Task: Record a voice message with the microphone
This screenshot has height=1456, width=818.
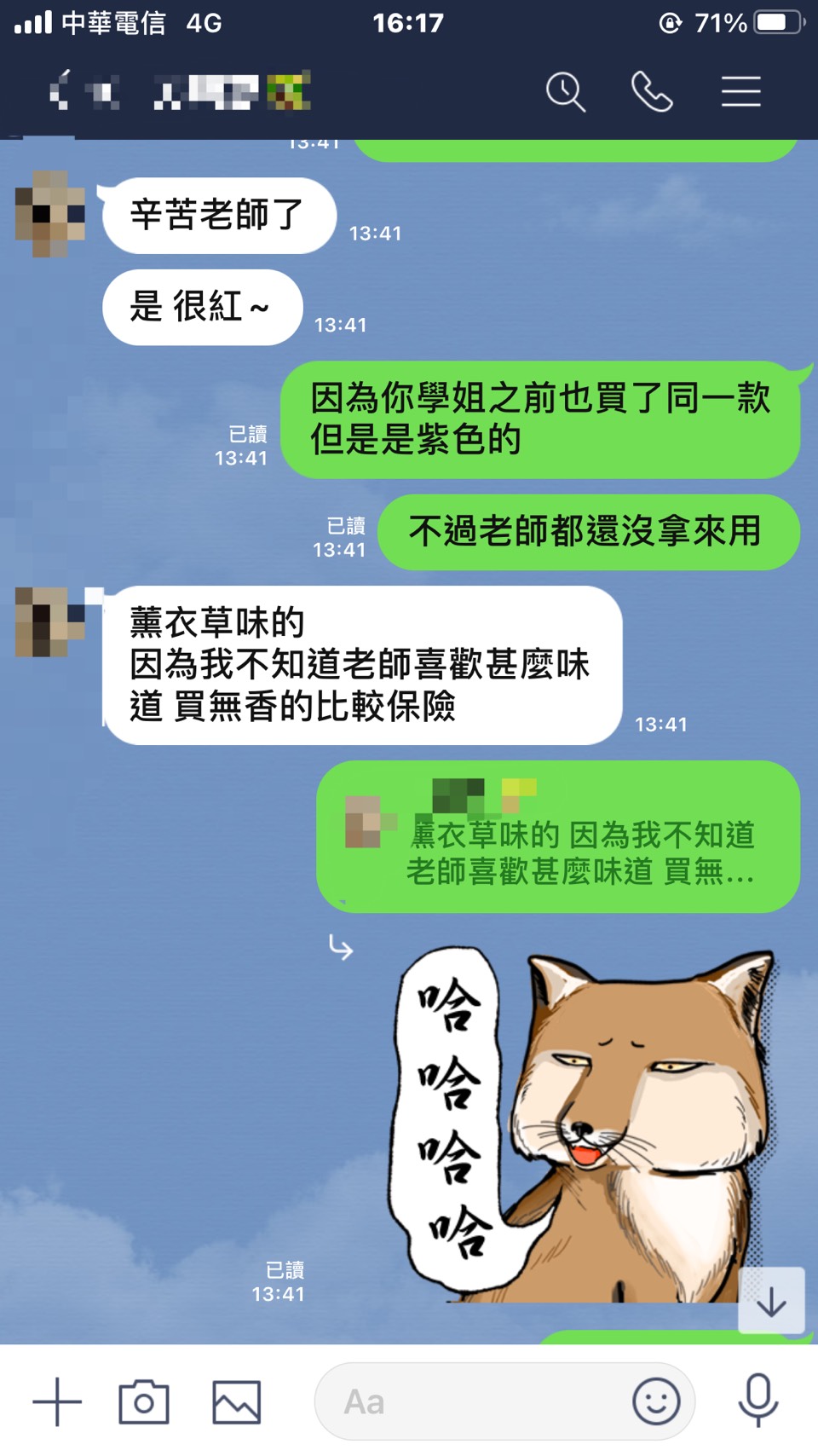Action: click(x=758, y=1401)
